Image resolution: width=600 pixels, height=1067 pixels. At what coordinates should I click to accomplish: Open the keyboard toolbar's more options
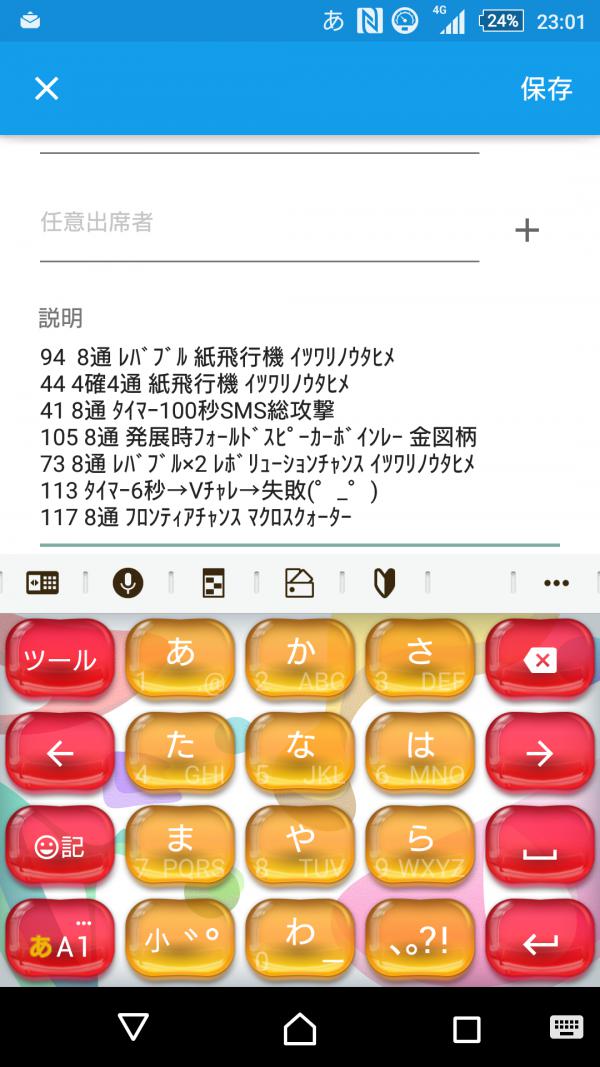pyautogui.click(x=555, y=583)
